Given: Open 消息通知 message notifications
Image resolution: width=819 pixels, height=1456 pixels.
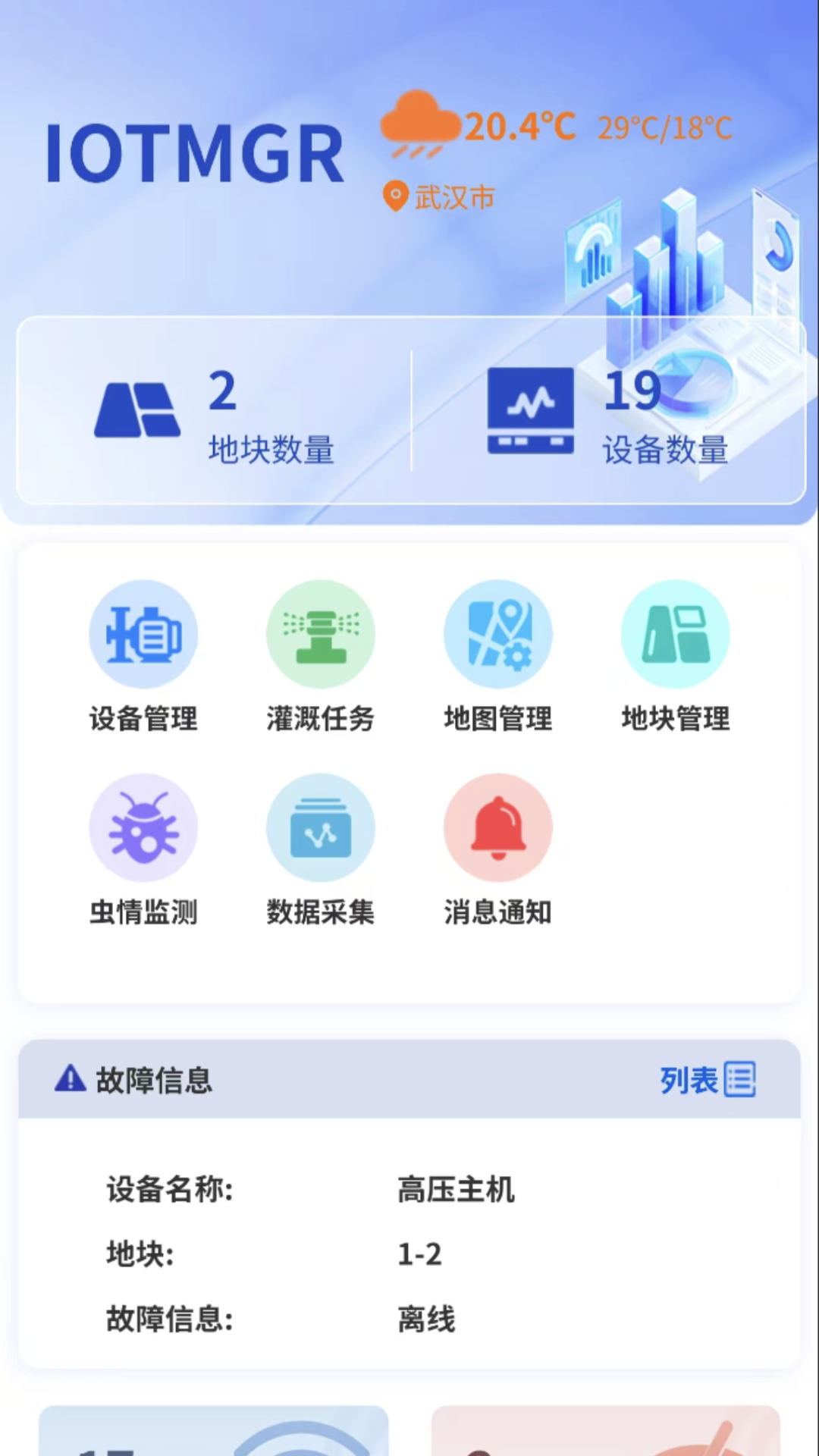Looking at the screenshot, I should [498, 827].
